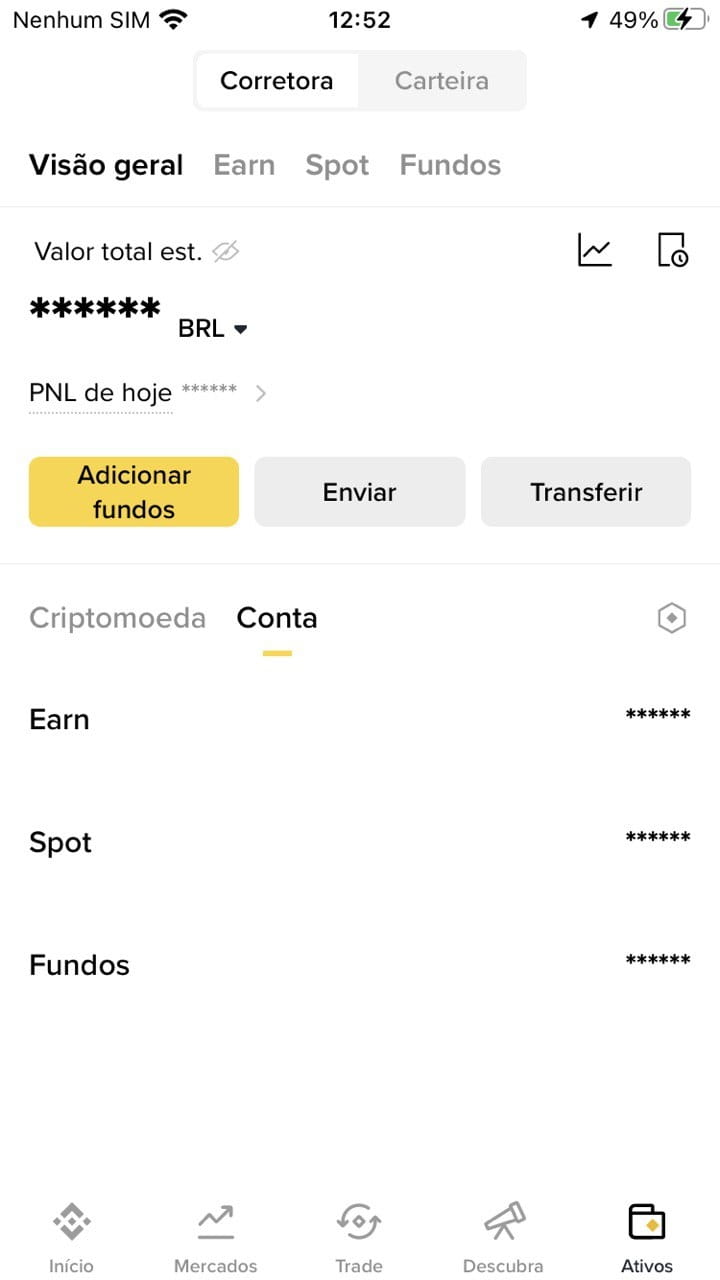Open the Earn account row

(x=360, y=719)
